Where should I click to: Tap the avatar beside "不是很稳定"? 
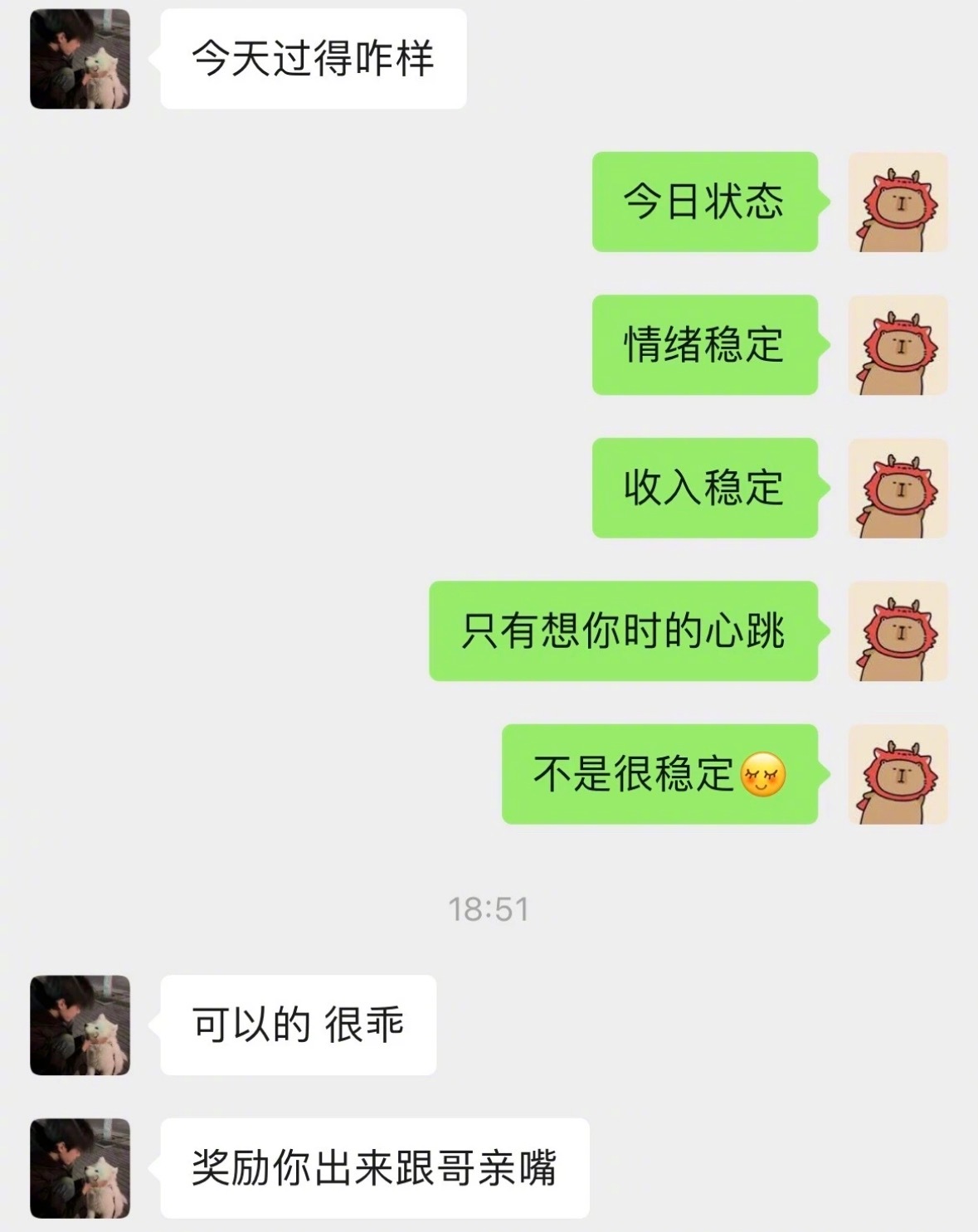(x=897, y=774)
